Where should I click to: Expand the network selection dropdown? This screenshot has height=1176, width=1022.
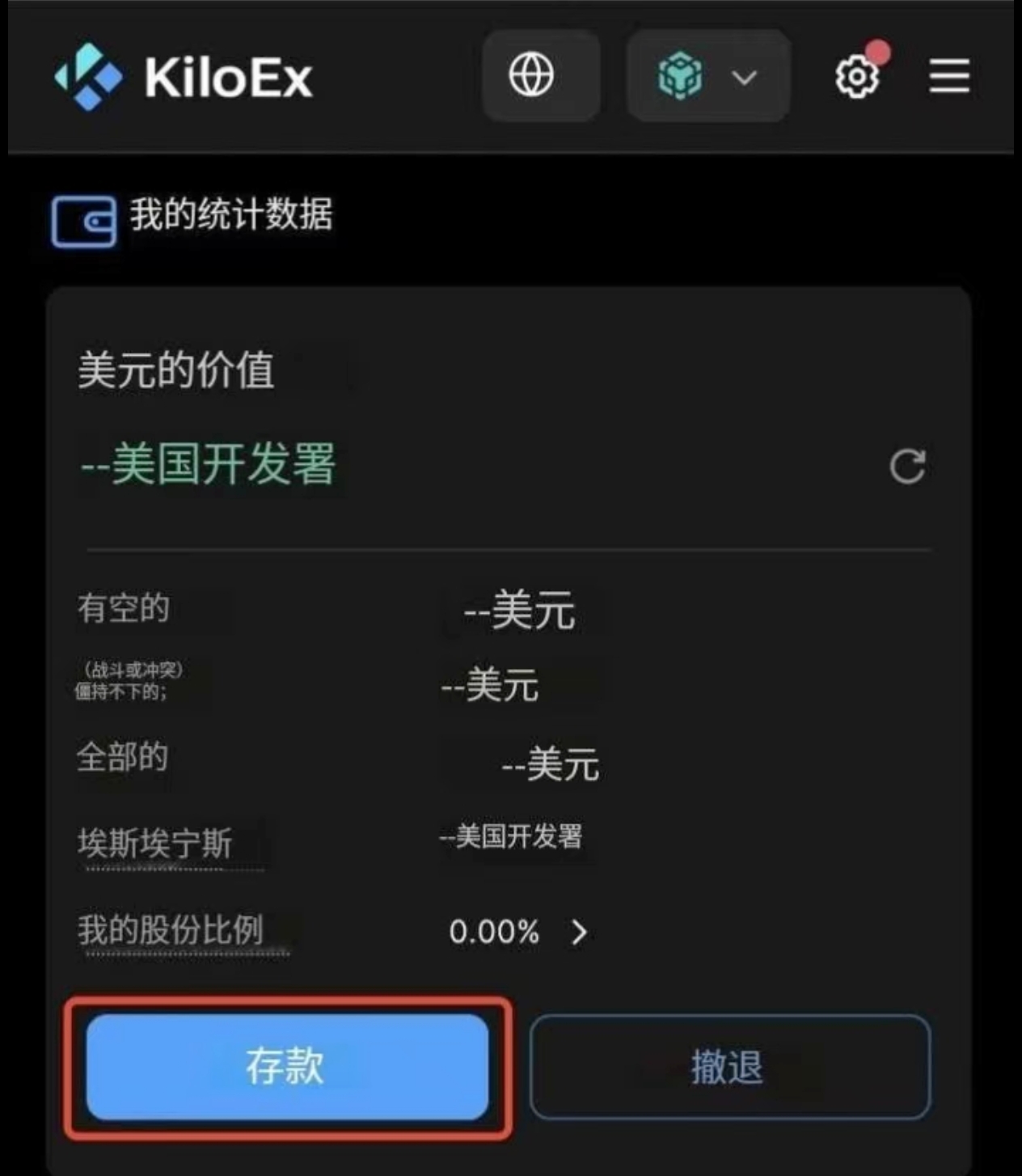[x=707, y=77]
